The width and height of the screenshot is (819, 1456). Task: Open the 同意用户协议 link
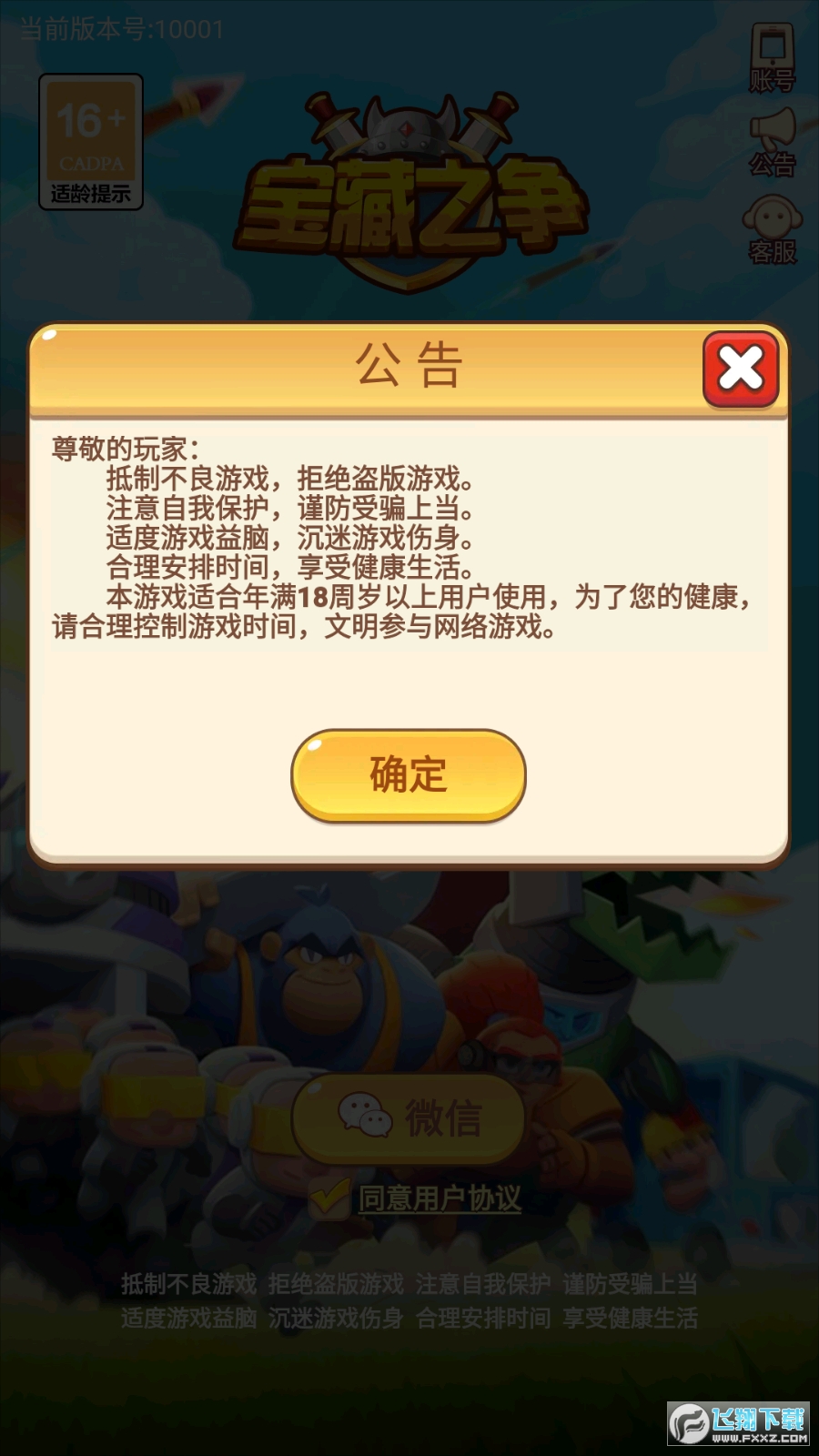point(440,1198)
